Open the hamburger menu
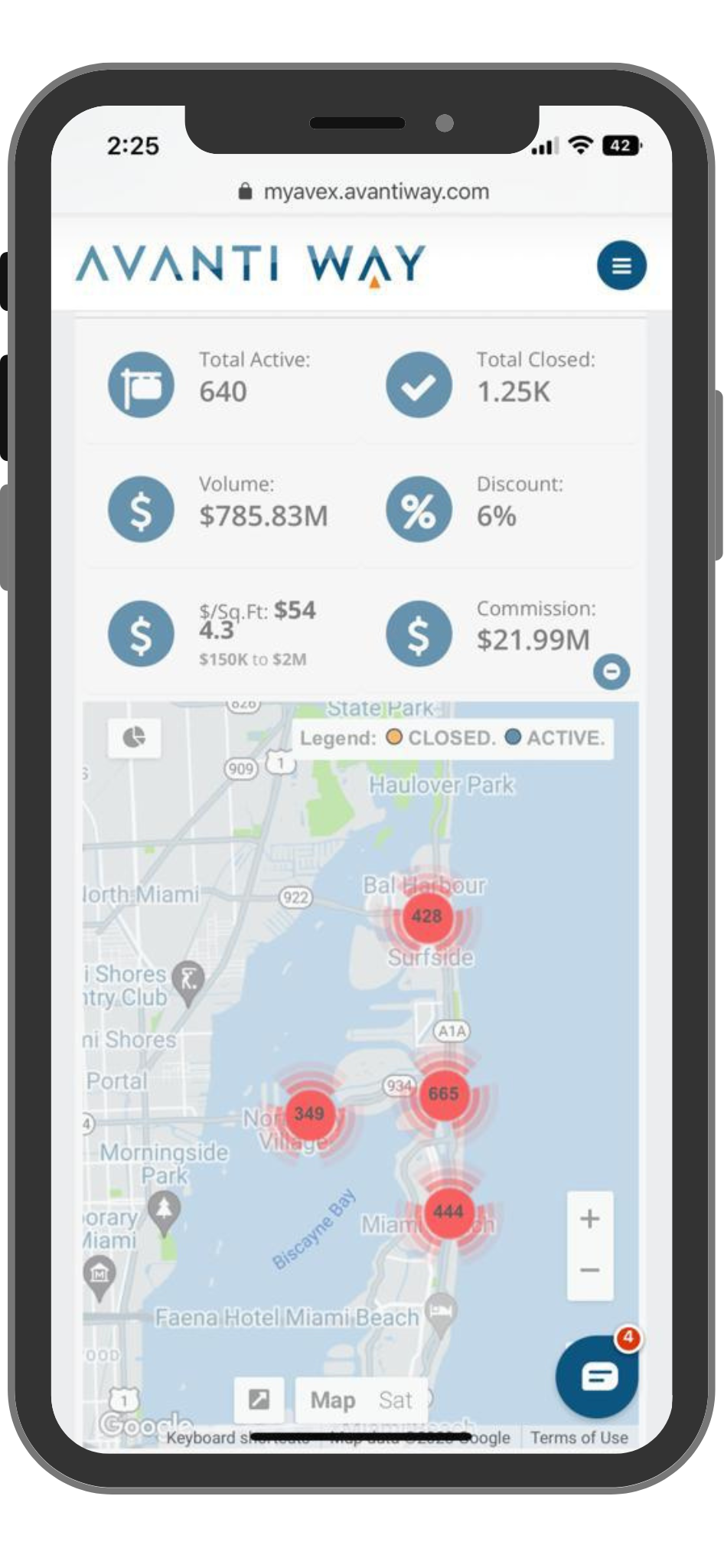724x1568 pixels. (621, 266)
